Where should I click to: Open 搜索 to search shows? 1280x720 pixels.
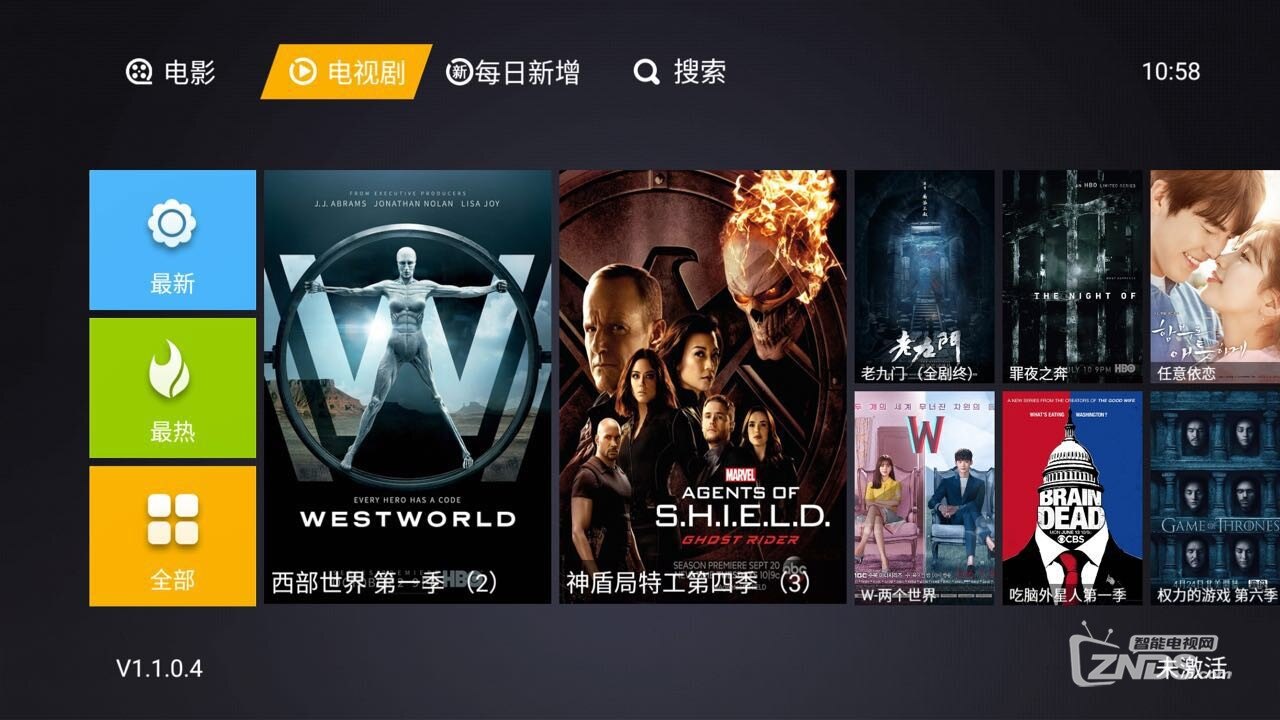coord(680,72)
